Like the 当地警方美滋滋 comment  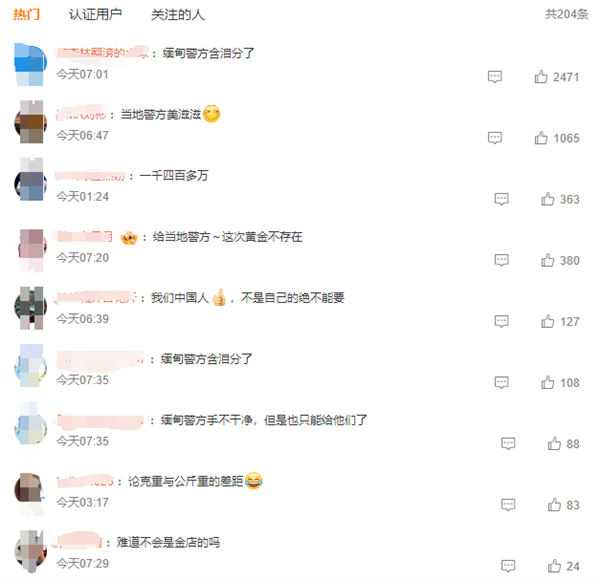click(x=541, y=138)
